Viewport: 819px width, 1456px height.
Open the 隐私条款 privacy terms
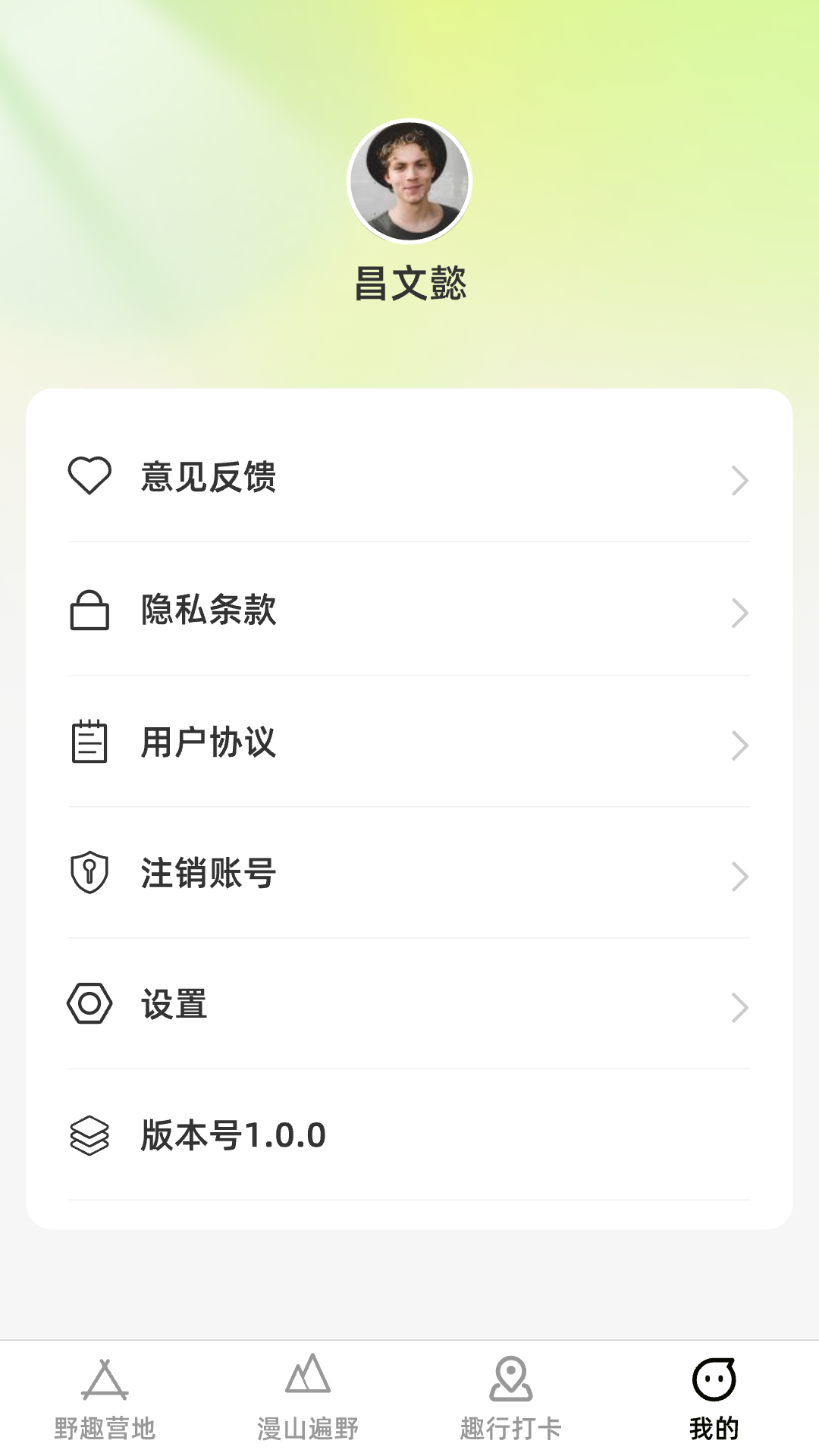click(x=409, y=610)
